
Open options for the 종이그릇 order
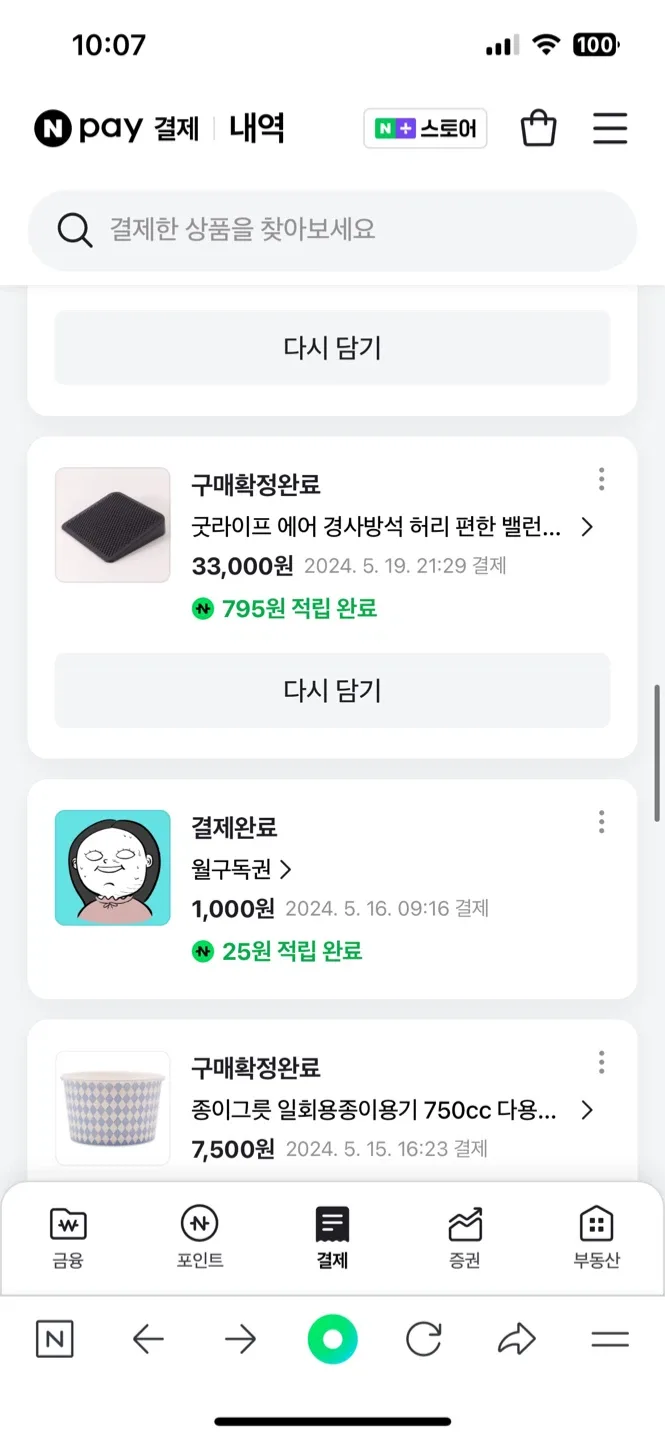click(x=601, y=1062)
